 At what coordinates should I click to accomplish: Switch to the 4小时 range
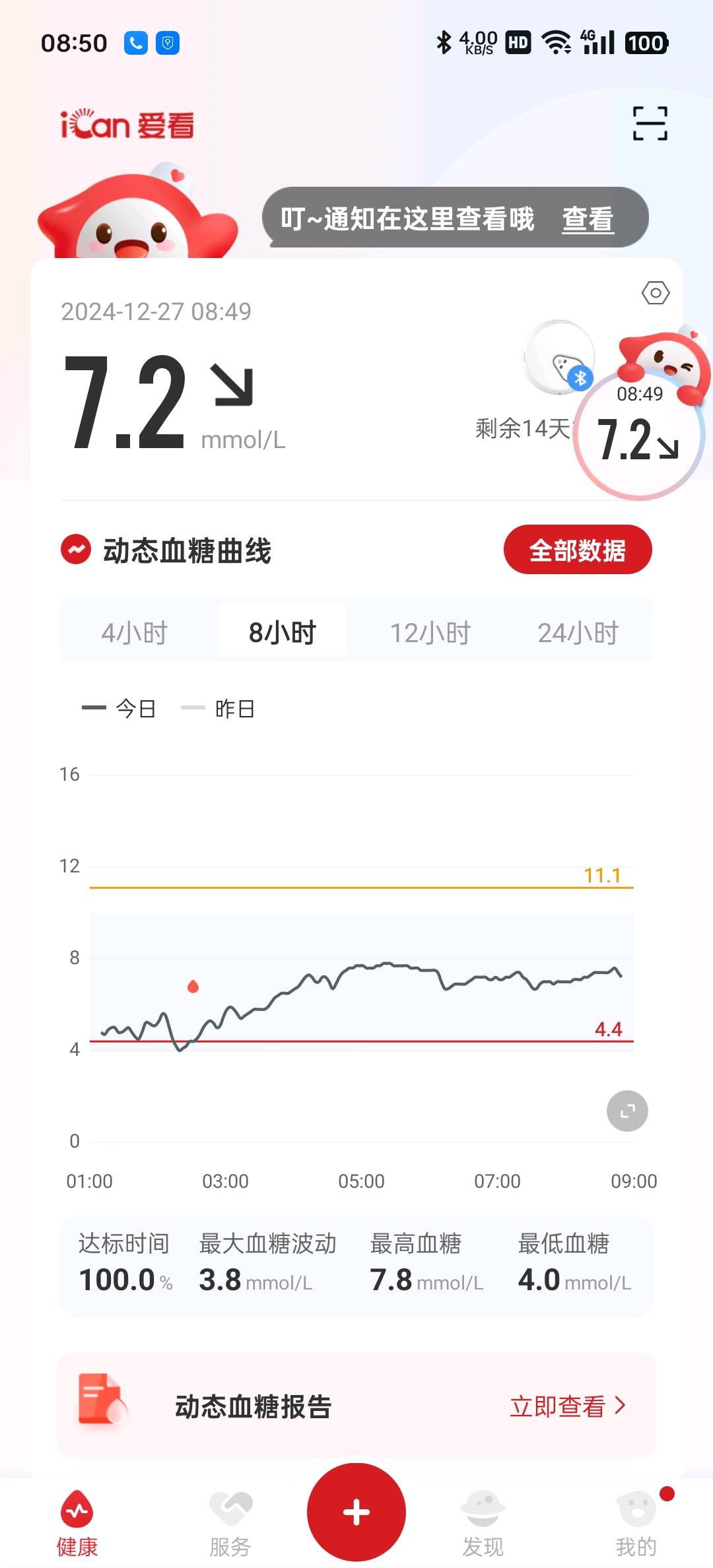135,632
